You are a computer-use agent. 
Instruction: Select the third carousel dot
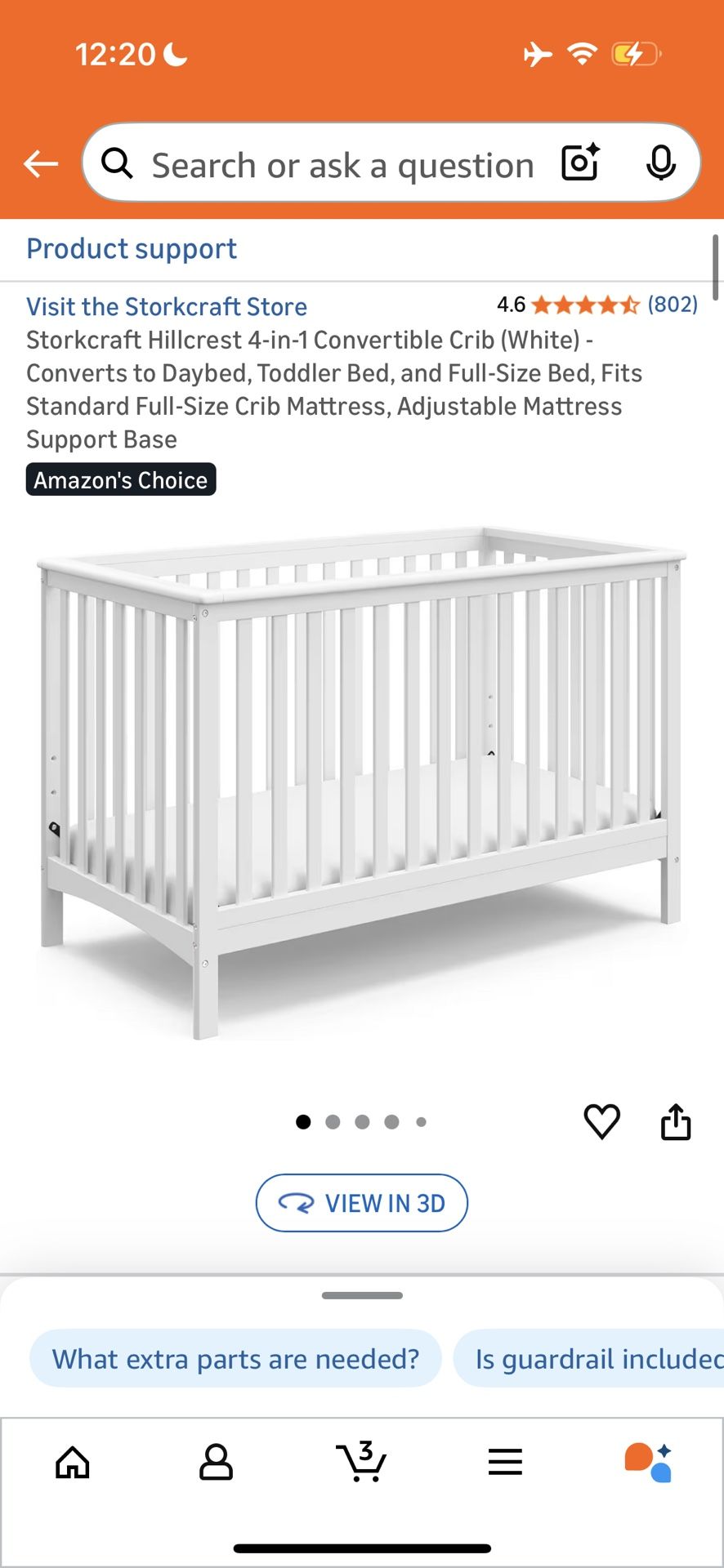[362, 1121]
